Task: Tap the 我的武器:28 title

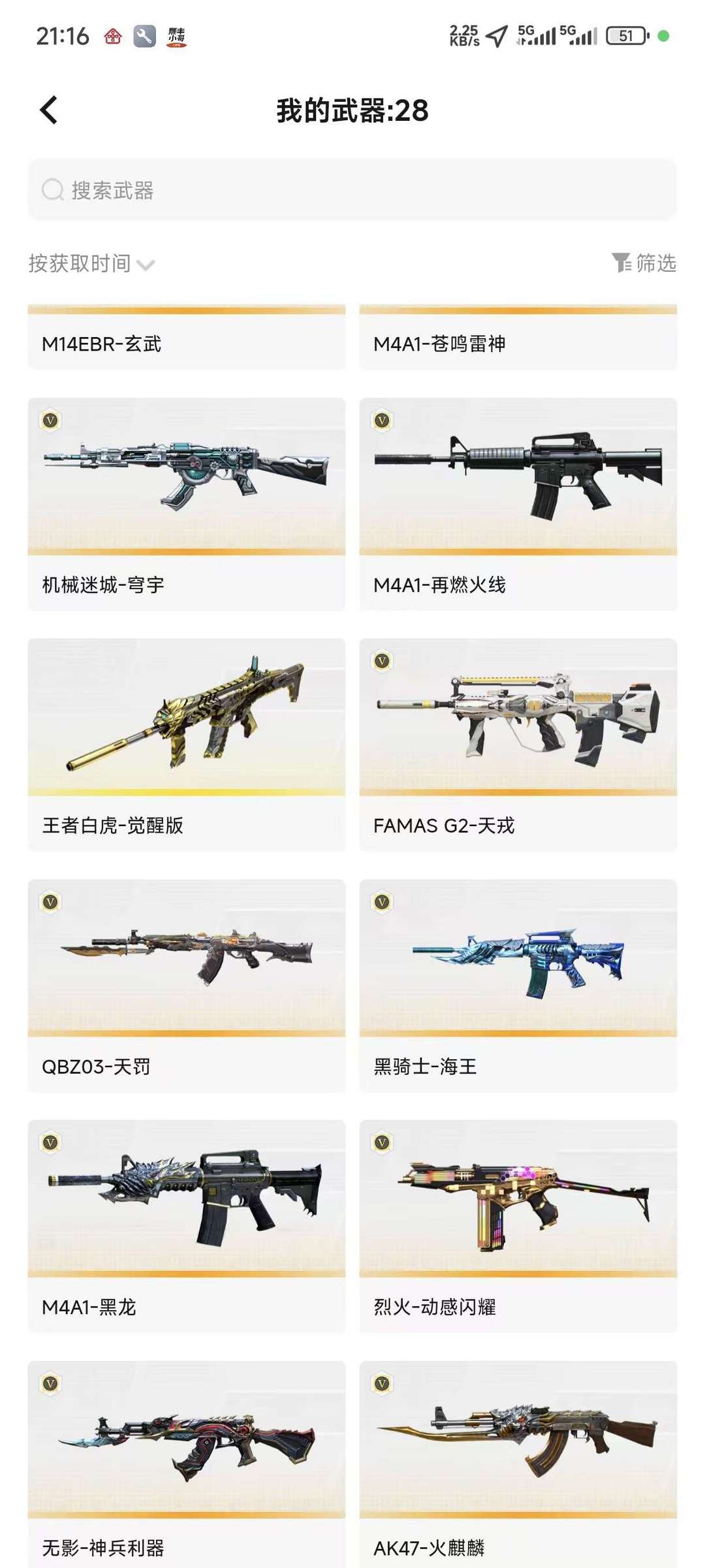Action: click(352, 110)
